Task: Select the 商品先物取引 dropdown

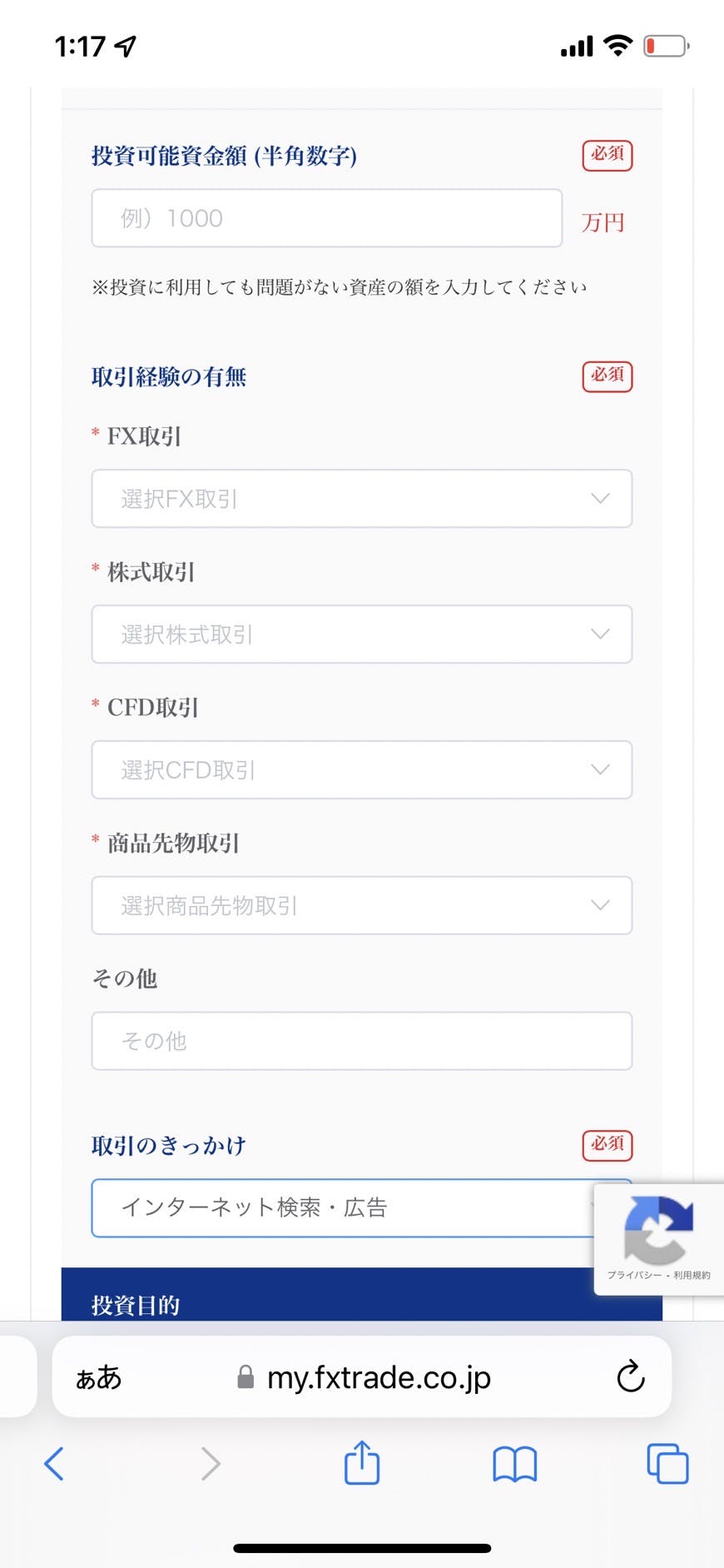Action: pyautogui.click(x=361, y=905)
